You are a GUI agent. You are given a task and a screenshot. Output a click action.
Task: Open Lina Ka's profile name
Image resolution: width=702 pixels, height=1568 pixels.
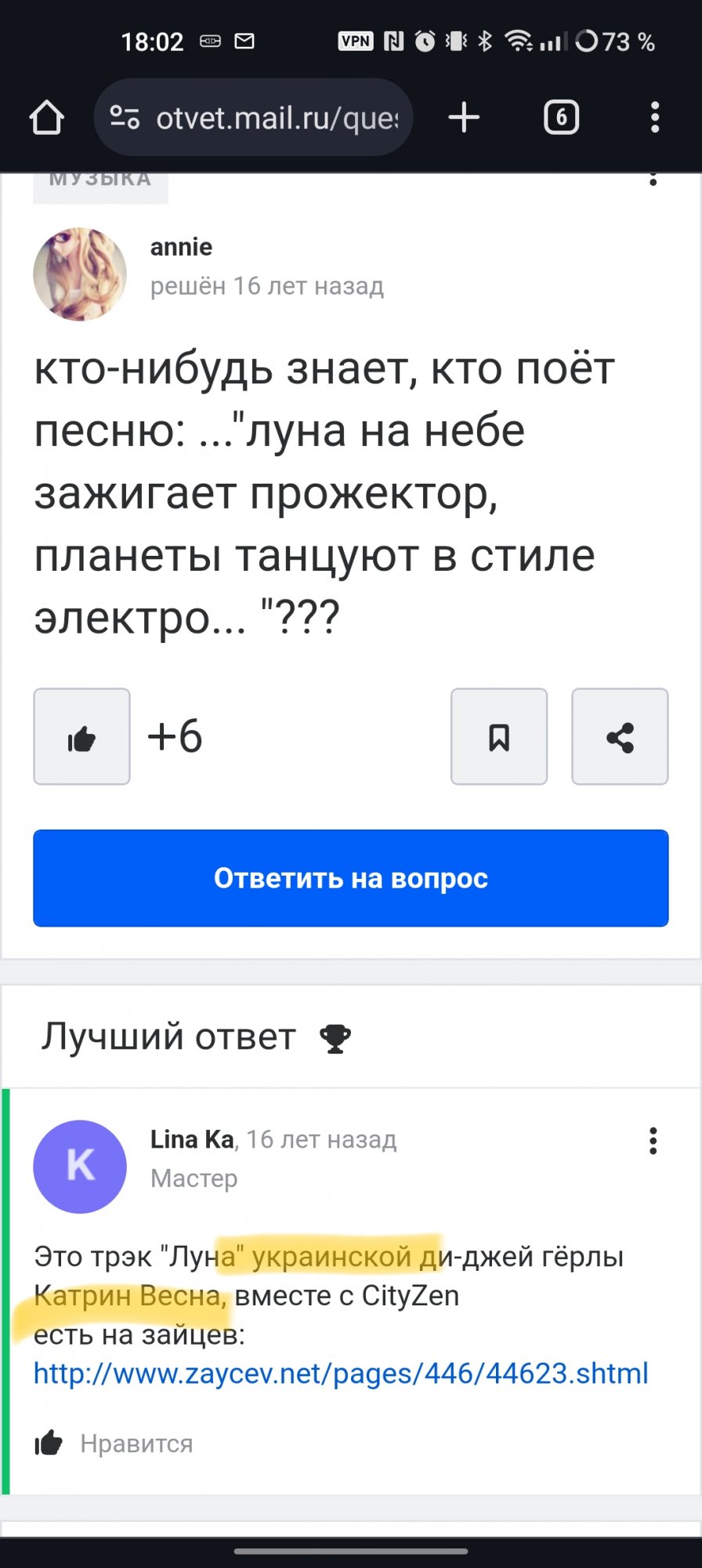coord(190,1139)
